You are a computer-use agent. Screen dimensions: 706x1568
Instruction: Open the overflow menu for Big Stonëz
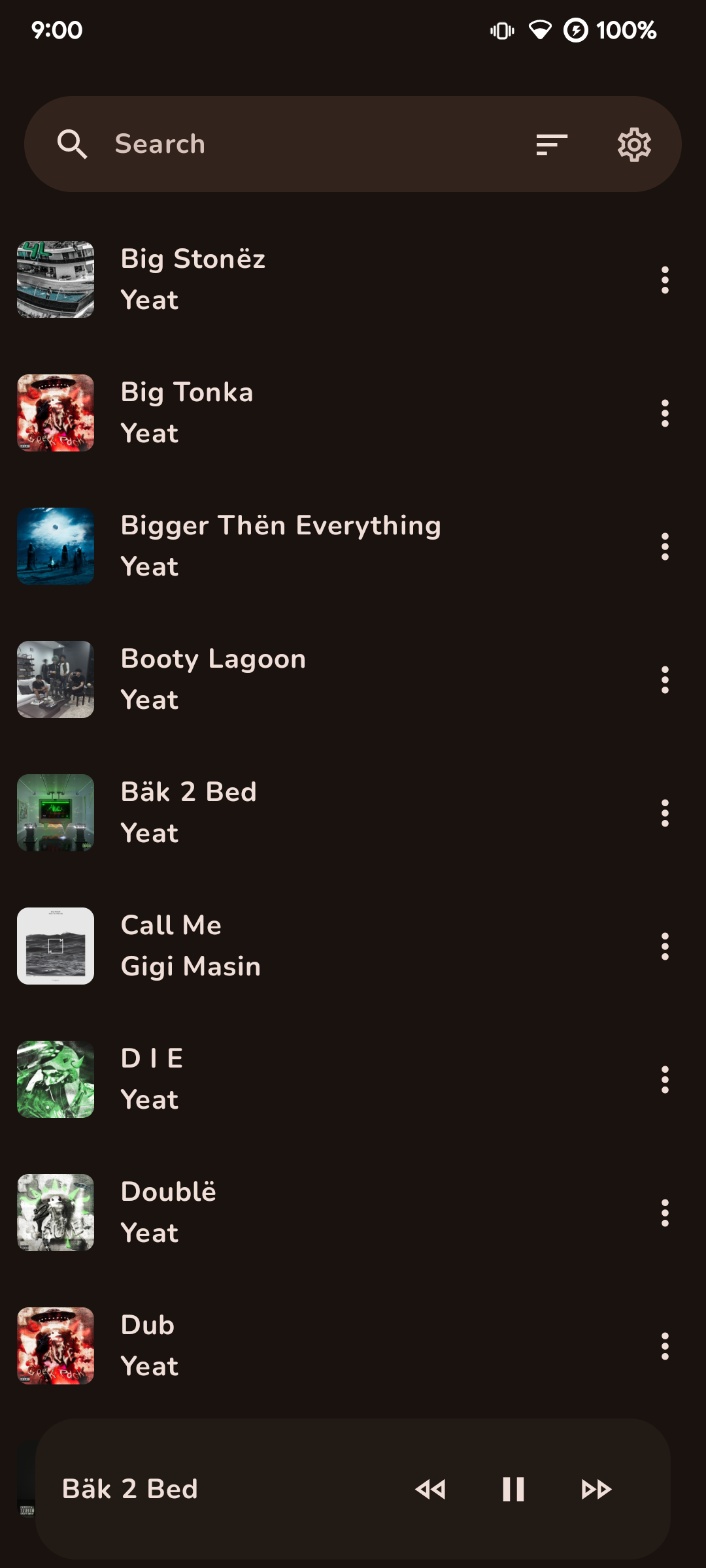pyautogui.click(x=665, y=280)
